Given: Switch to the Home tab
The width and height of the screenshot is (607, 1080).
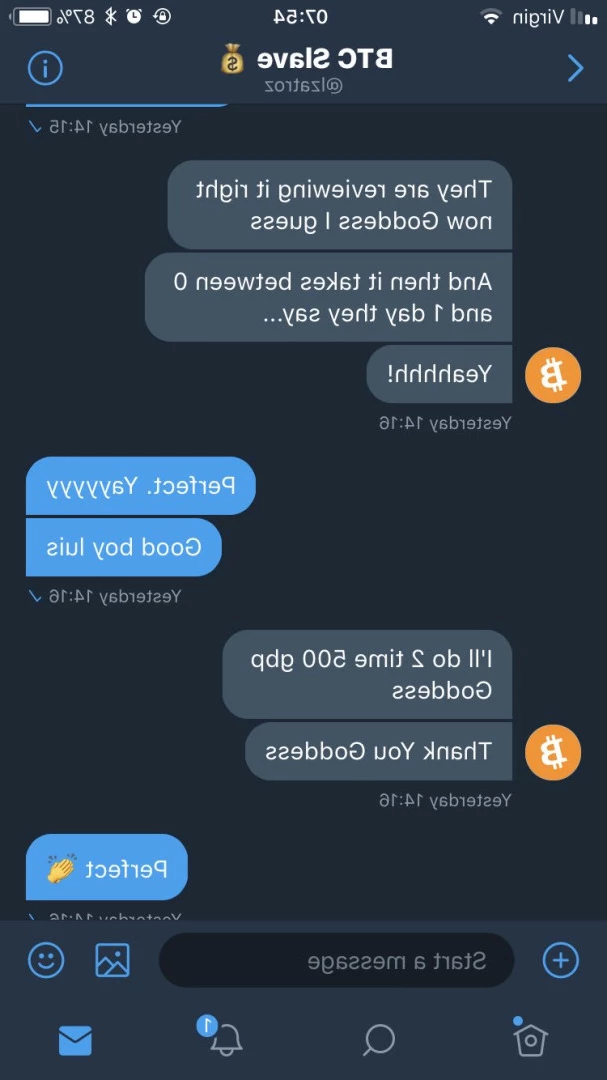Looking at the screenshot, I should (530, 1037).
